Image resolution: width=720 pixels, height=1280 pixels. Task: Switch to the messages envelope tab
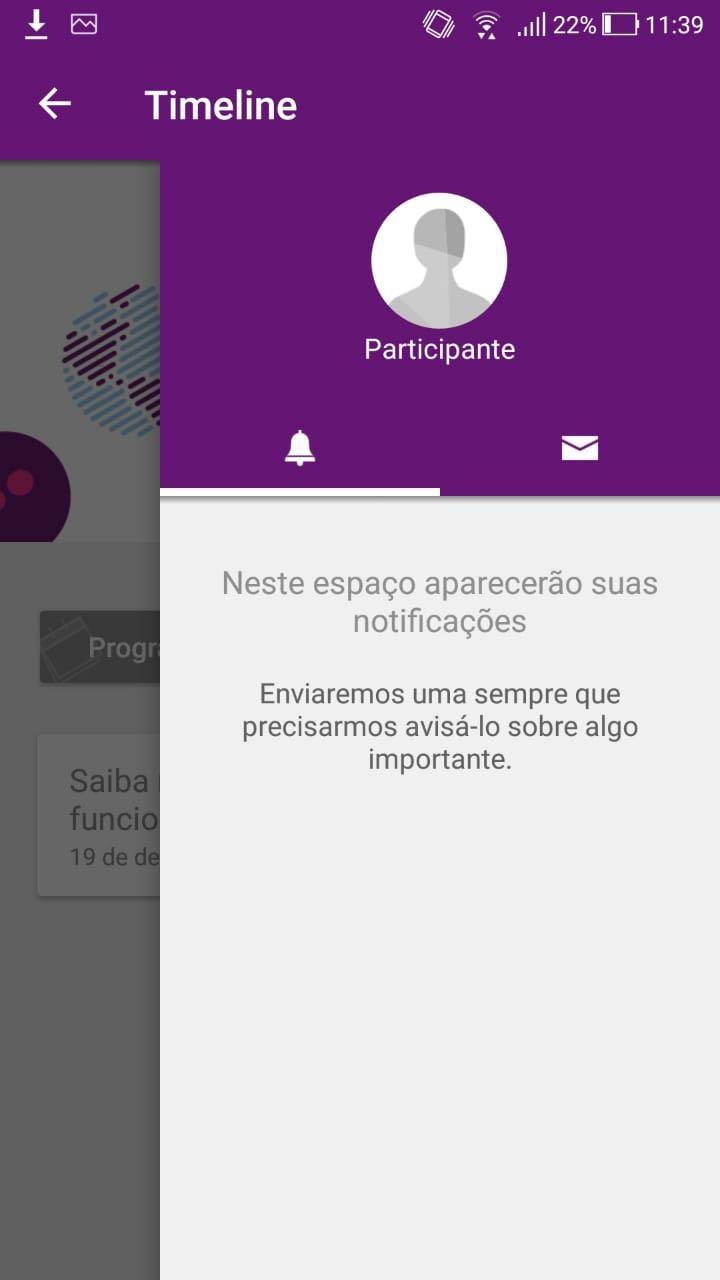580,448
